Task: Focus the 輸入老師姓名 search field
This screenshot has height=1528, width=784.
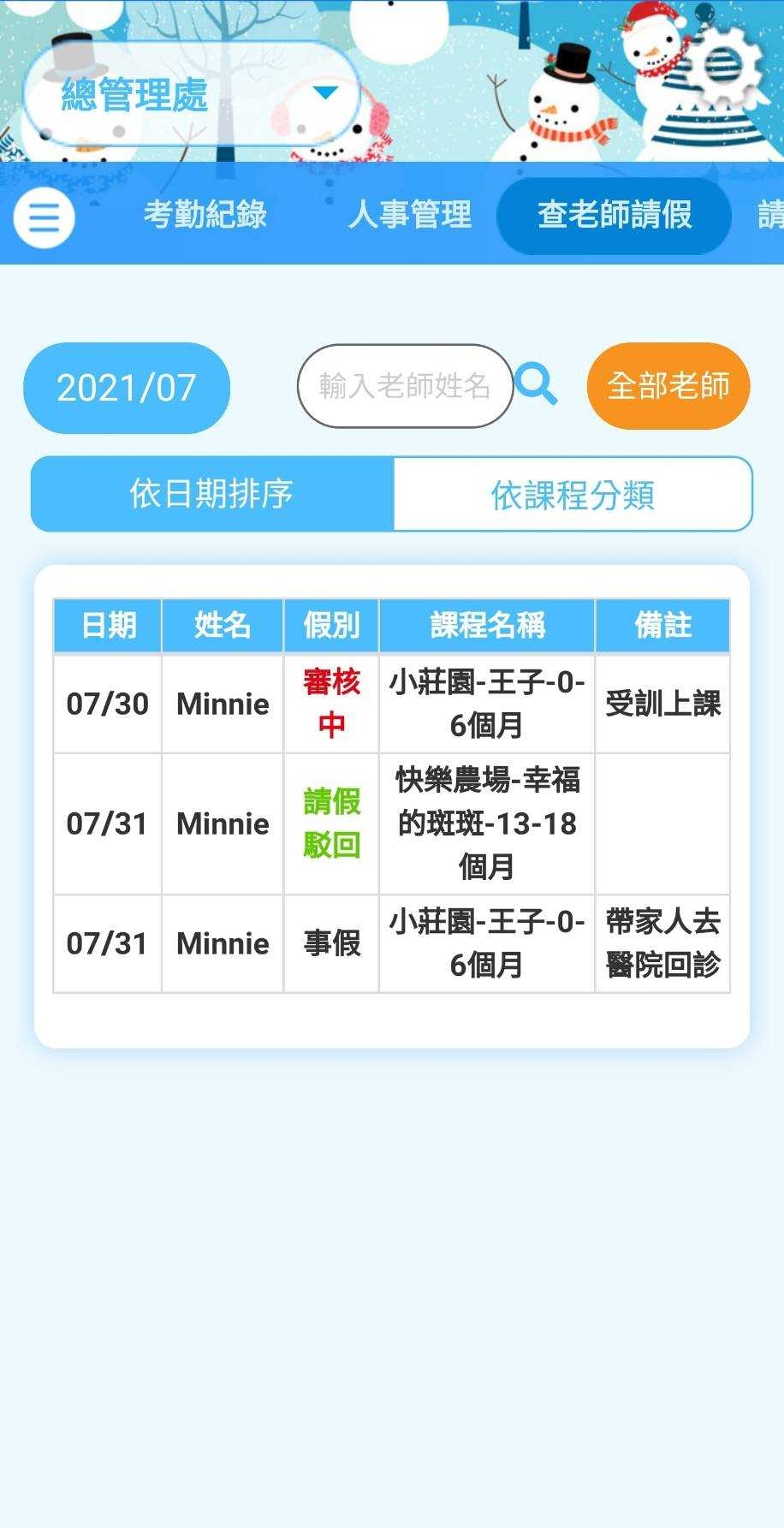Action: point(404,386)
